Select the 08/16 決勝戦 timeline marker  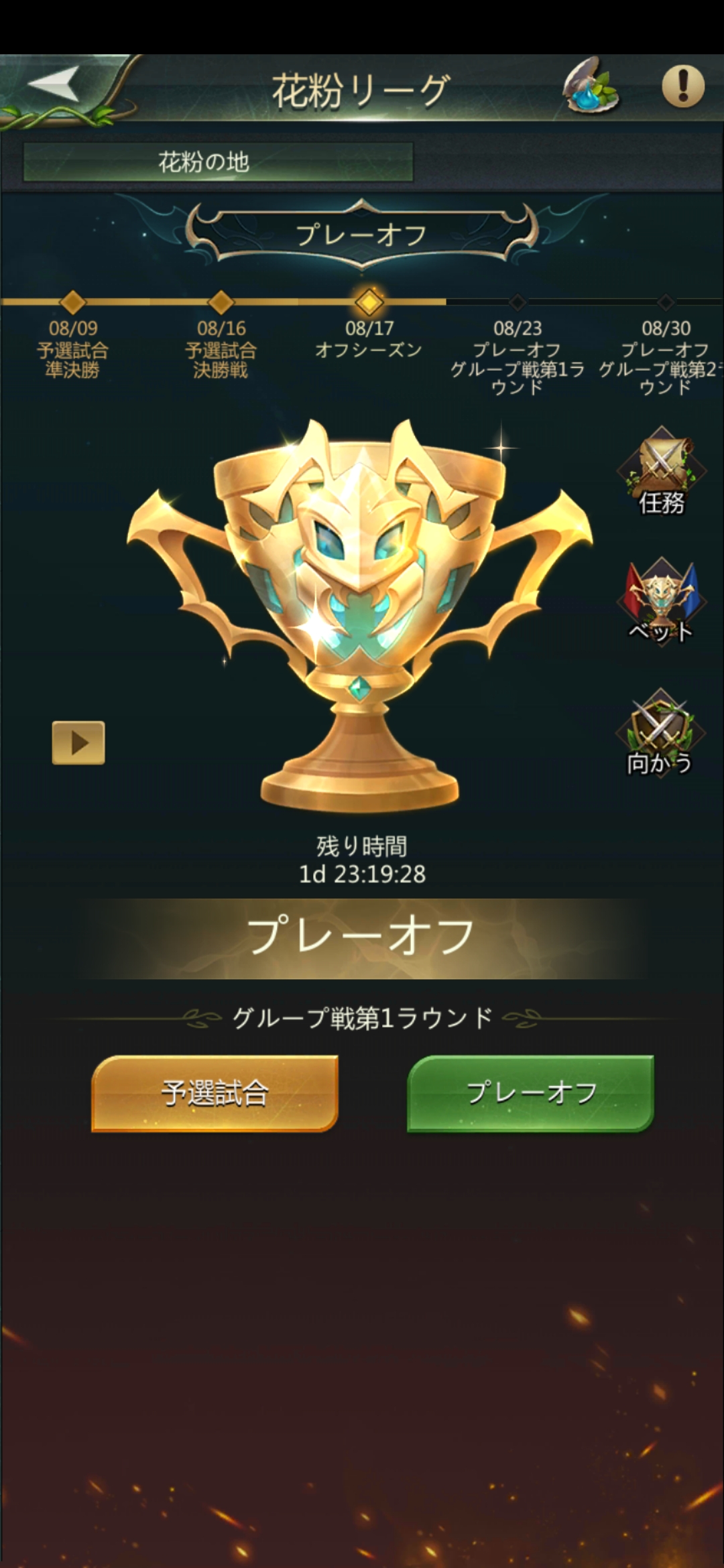[x=221, y=303]
